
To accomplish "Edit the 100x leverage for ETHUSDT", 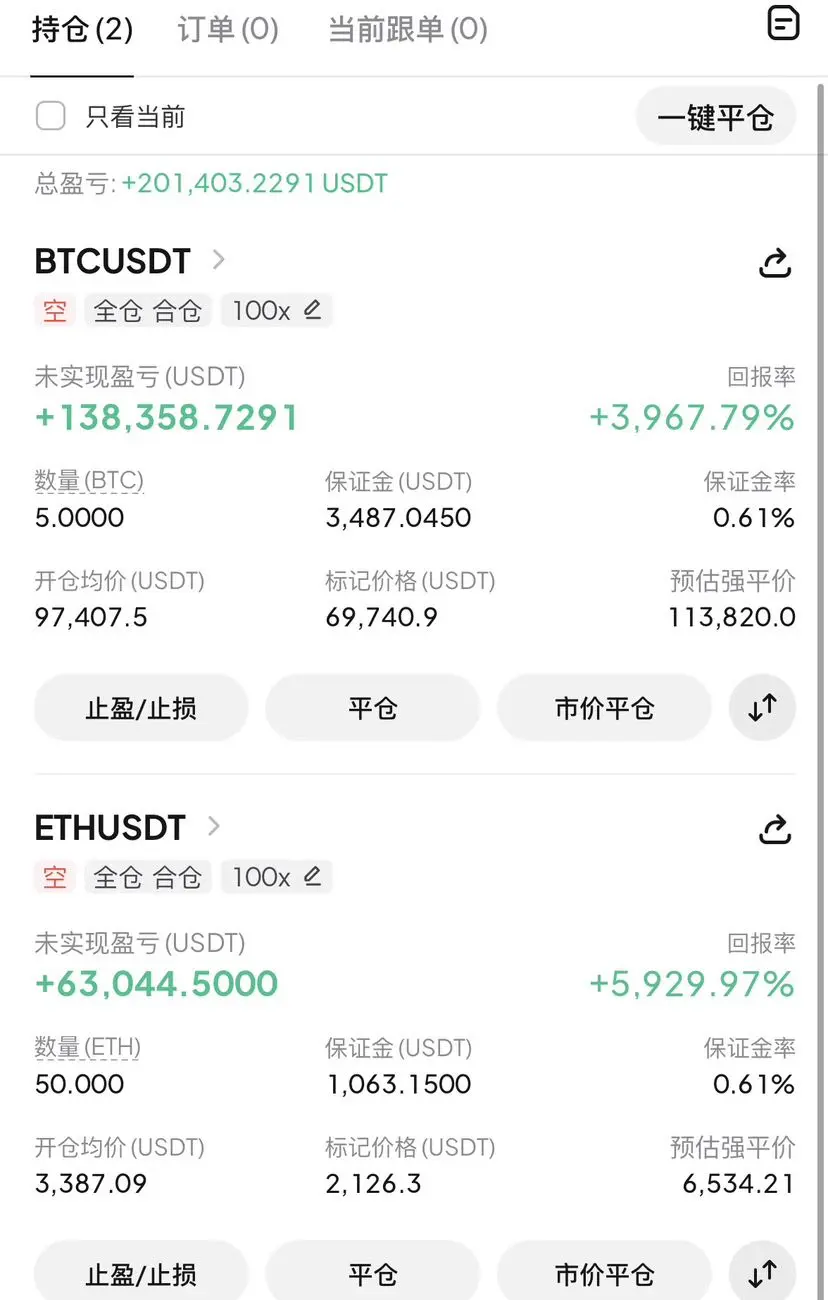I will pos(312,877).
